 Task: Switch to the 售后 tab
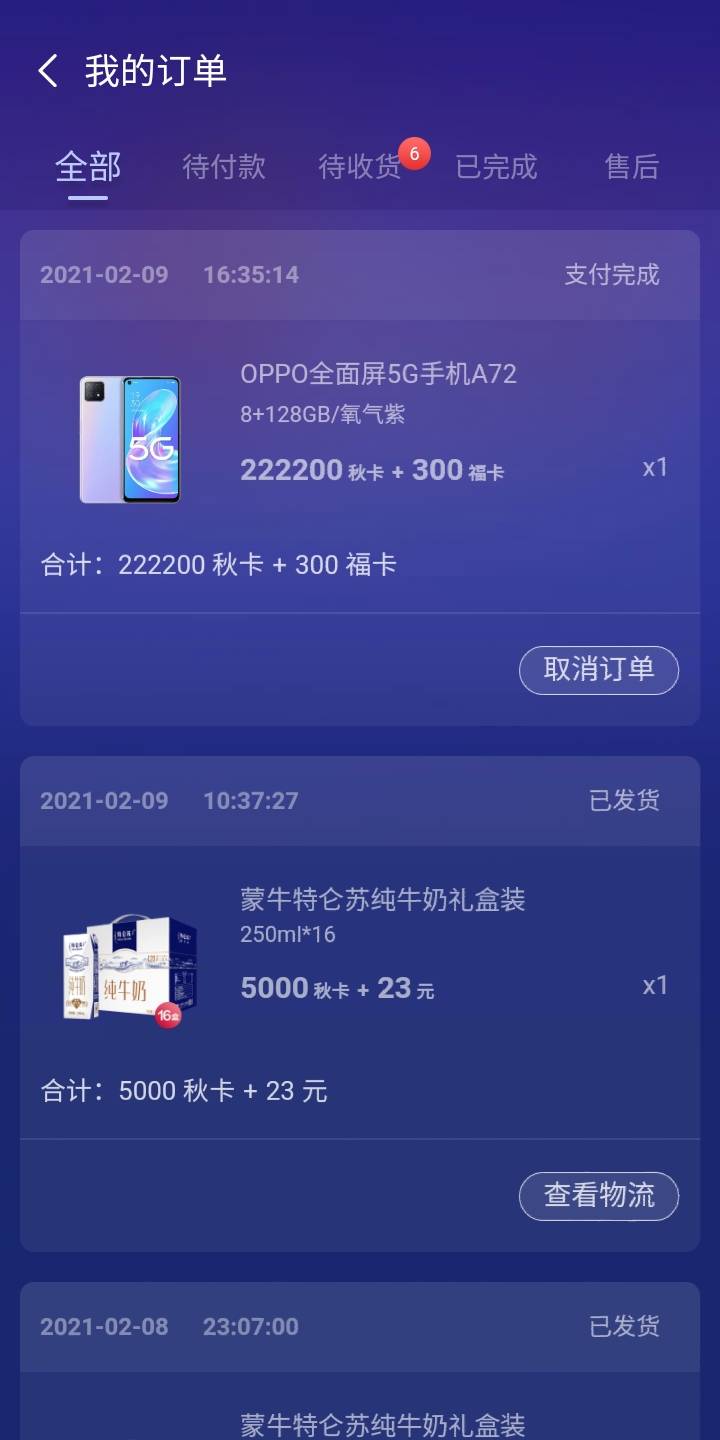631,168
